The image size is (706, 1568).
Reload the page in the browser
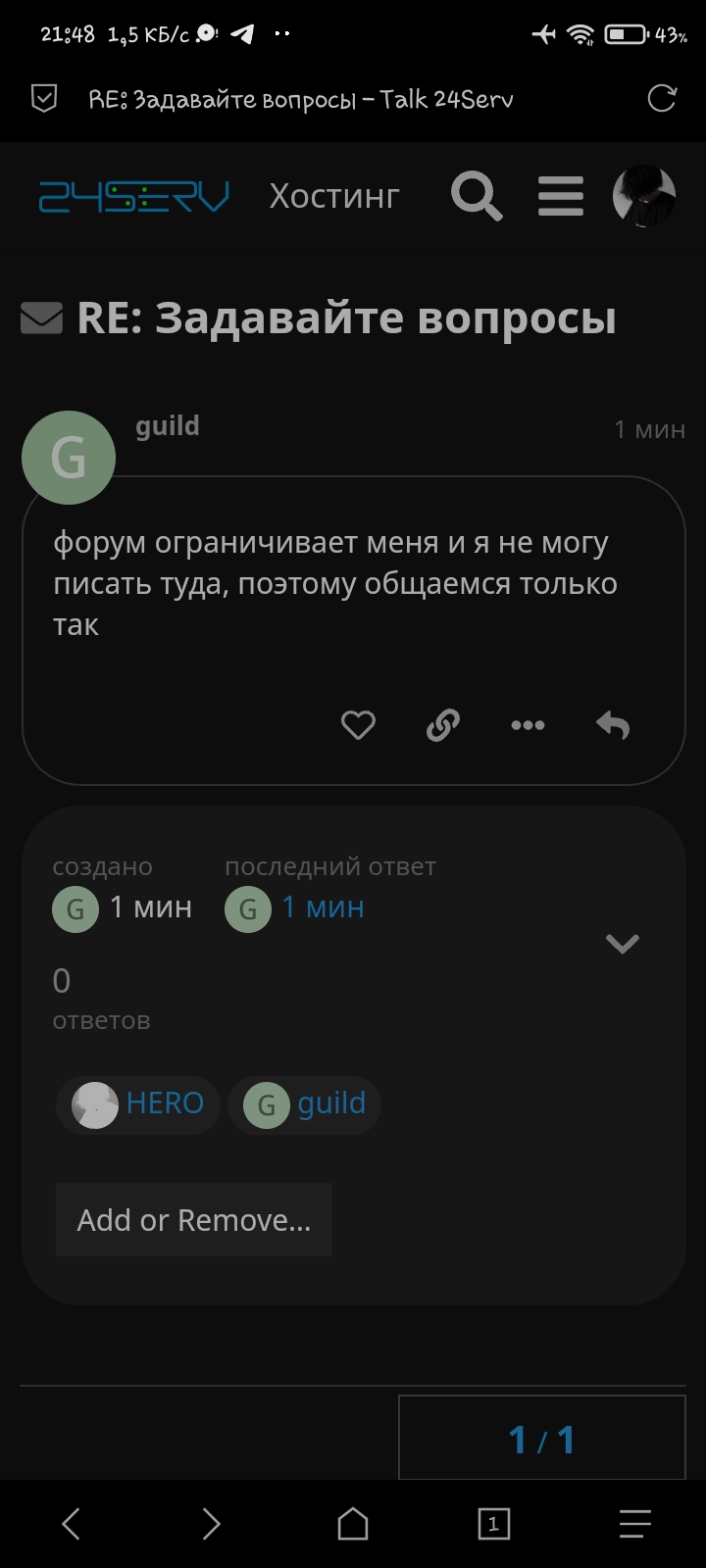pyautogui.click(x=662, y=98)
